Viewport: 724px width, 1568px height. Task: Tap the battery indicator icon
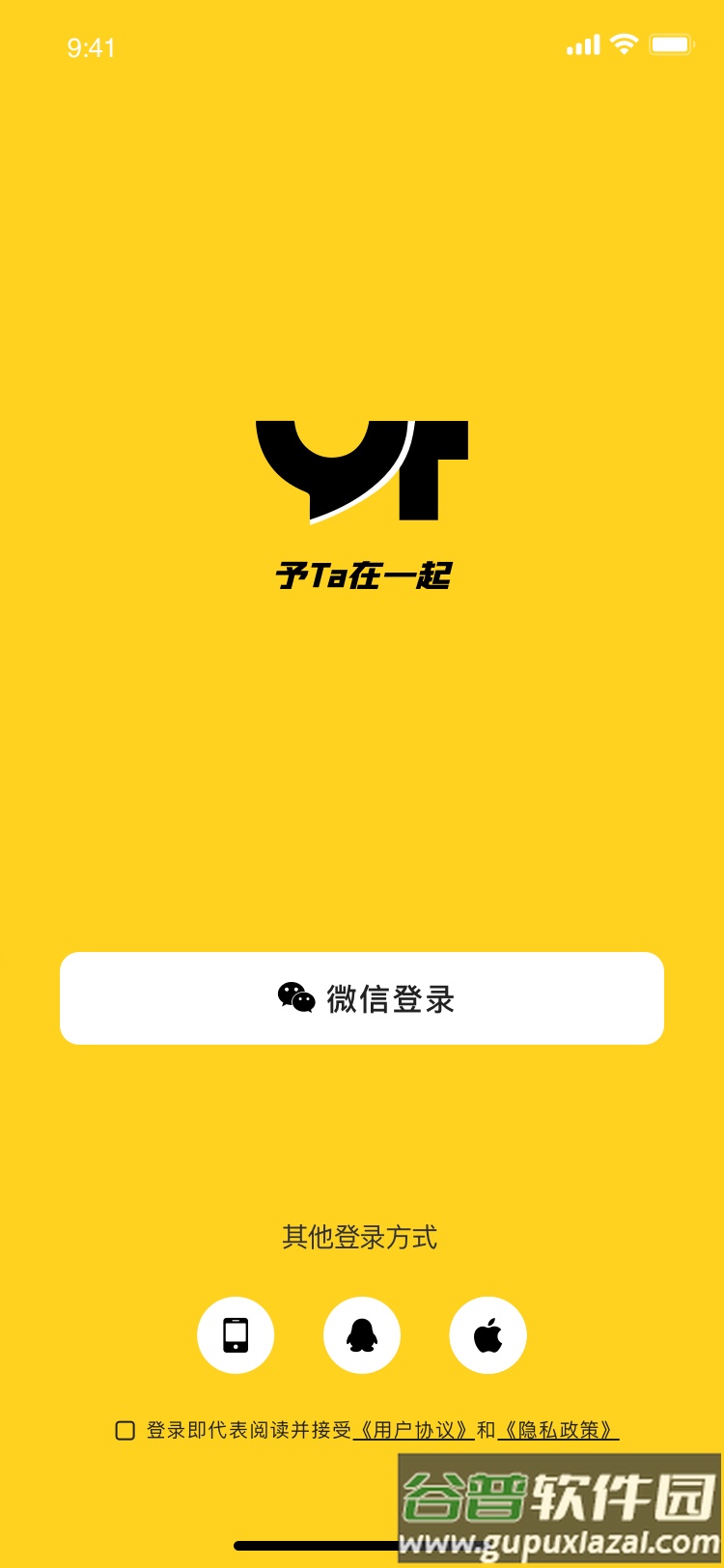[x=672, y=44]
